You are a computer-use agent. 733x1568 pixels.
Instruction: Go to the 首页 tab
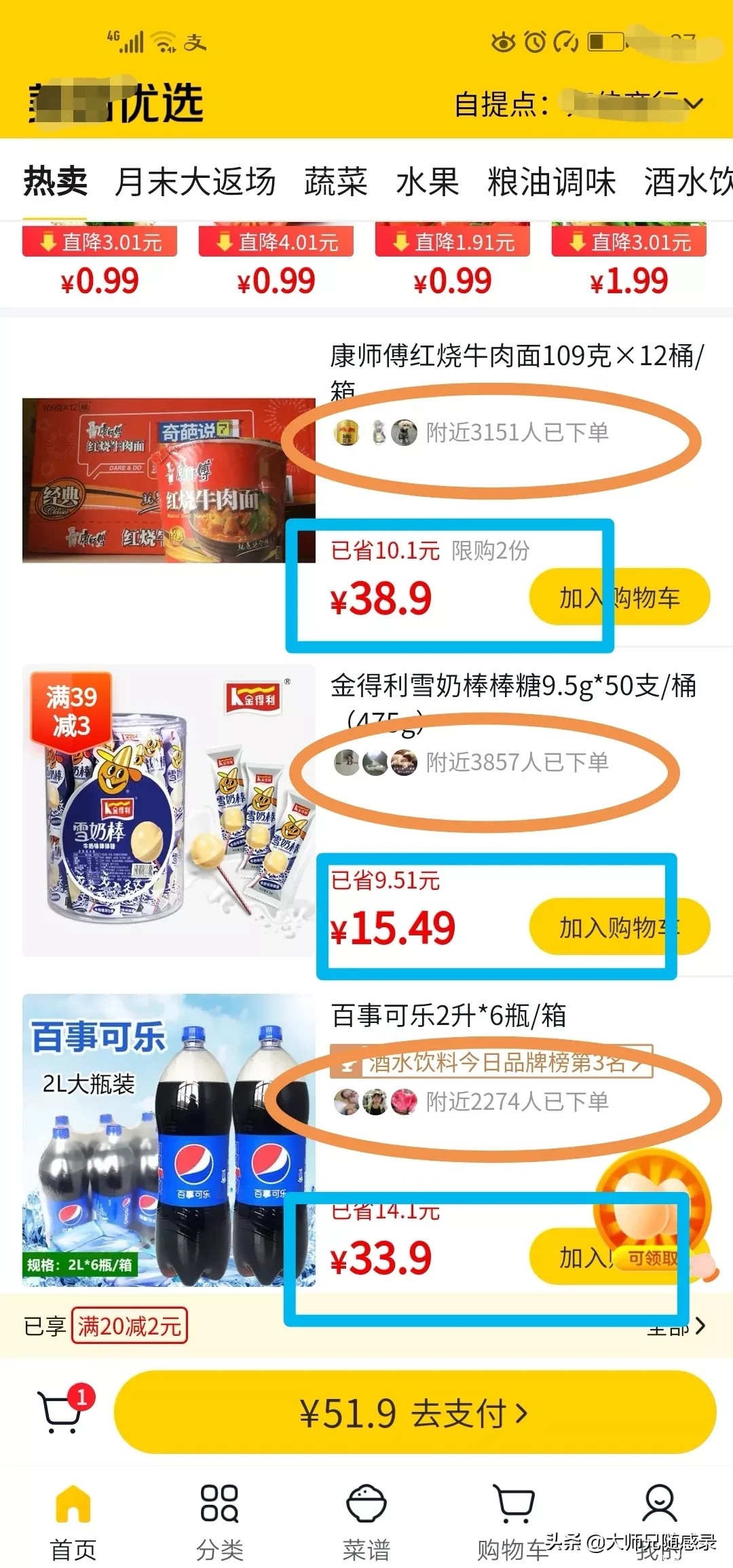(73, 1522)
